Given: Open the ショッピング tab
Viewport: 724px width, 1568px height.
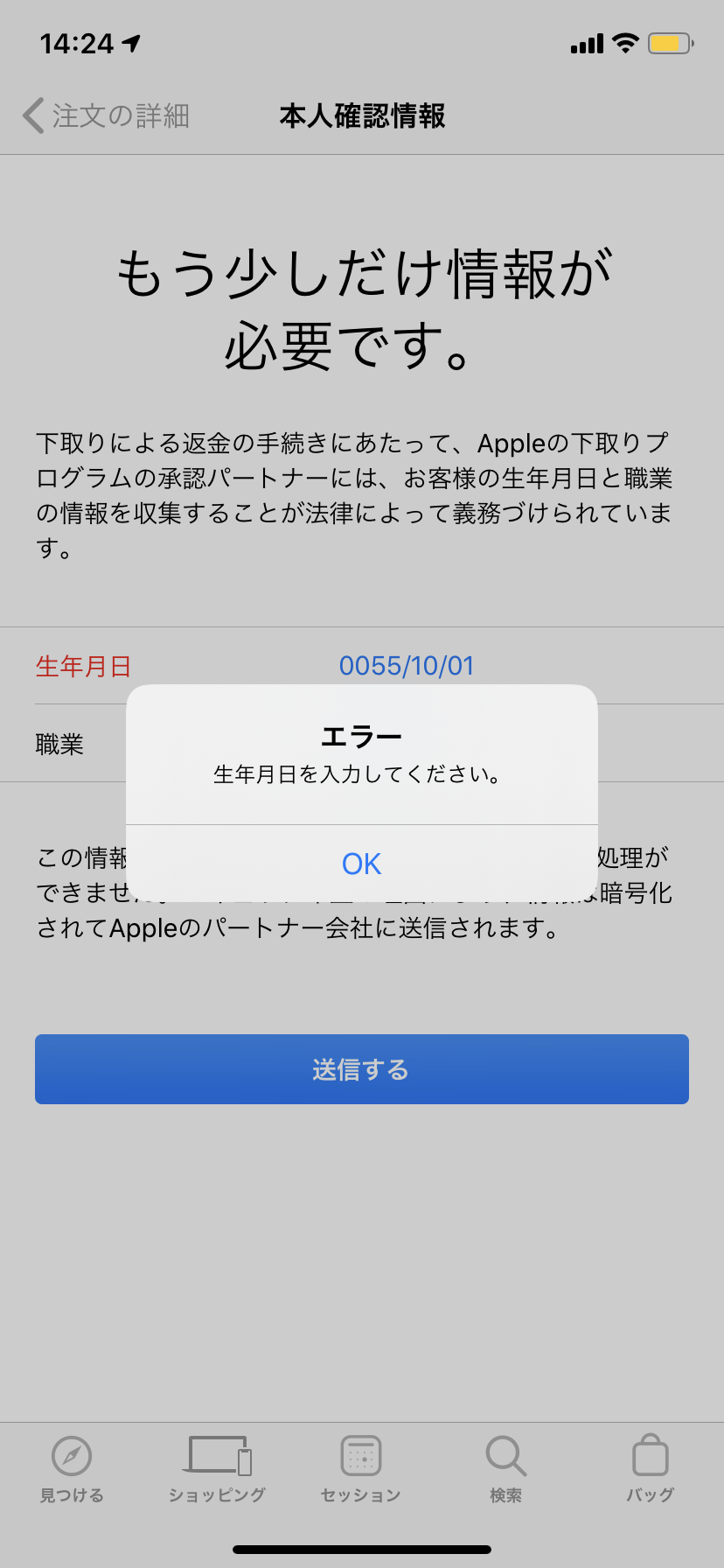Looking at the screenshot, I should (217, 1469).
